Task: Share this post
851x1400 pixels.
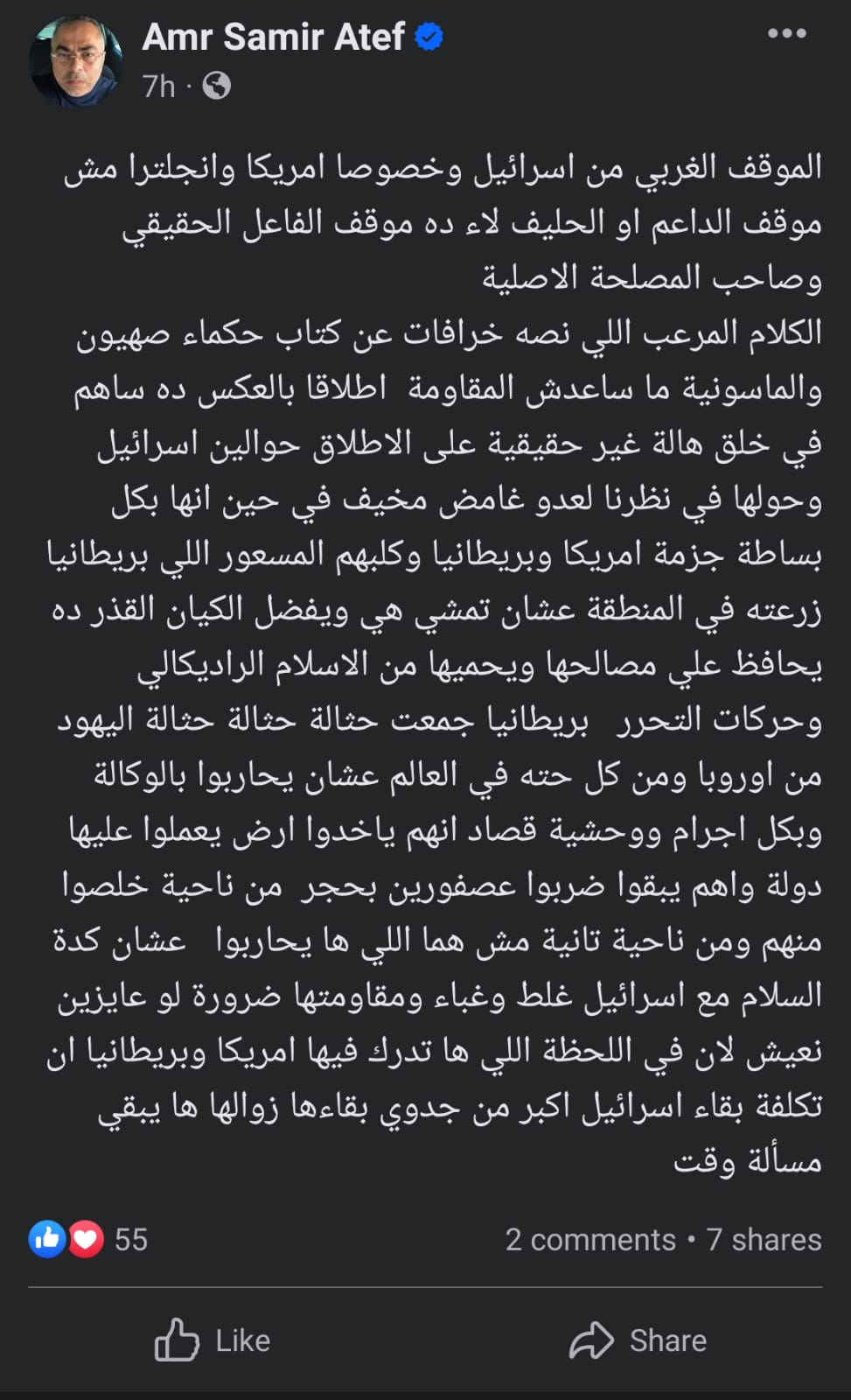Action: pyautogui.click(x=638, y=1340)
